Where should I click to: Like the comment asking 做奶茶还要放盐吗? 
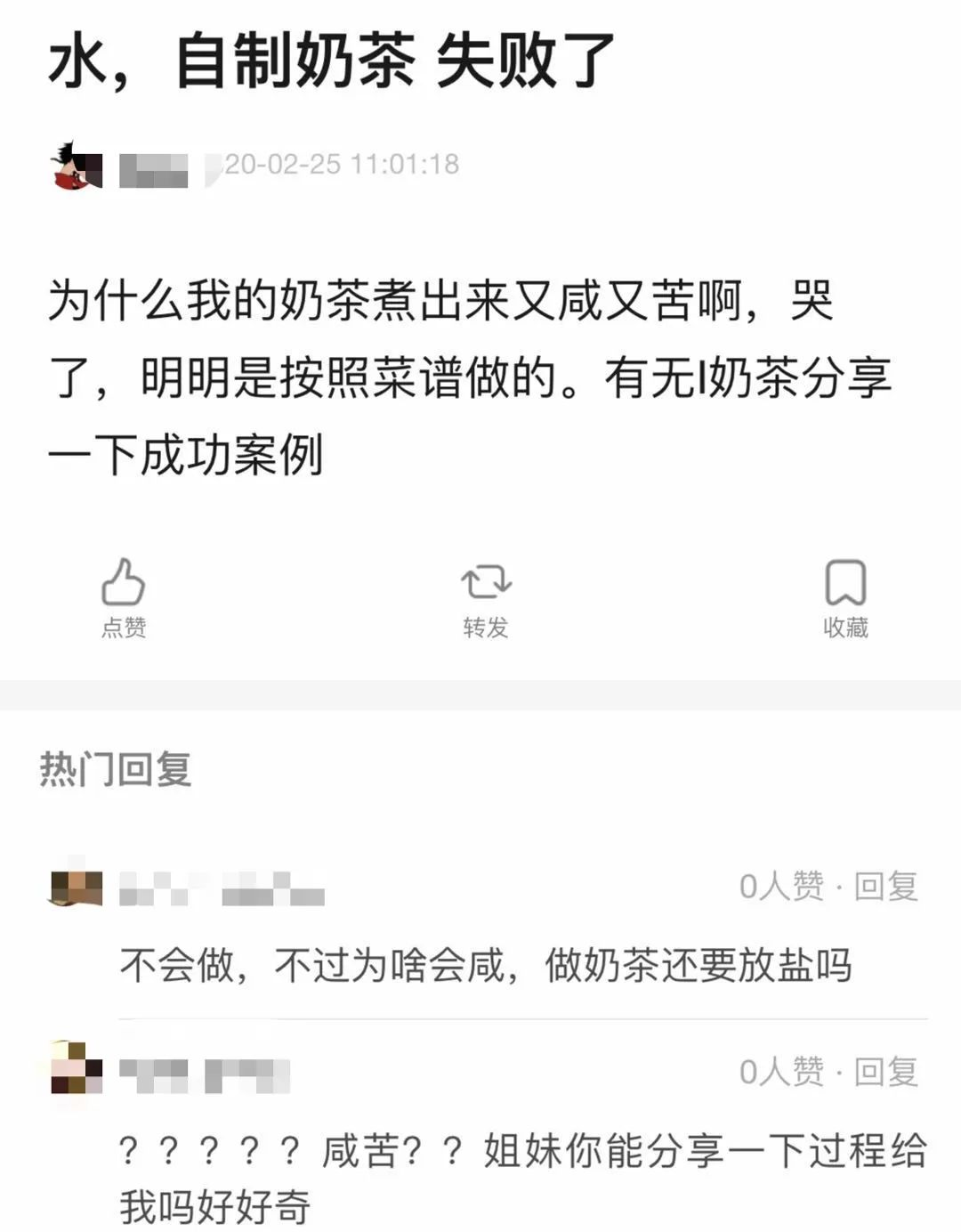tap(781, 886)
